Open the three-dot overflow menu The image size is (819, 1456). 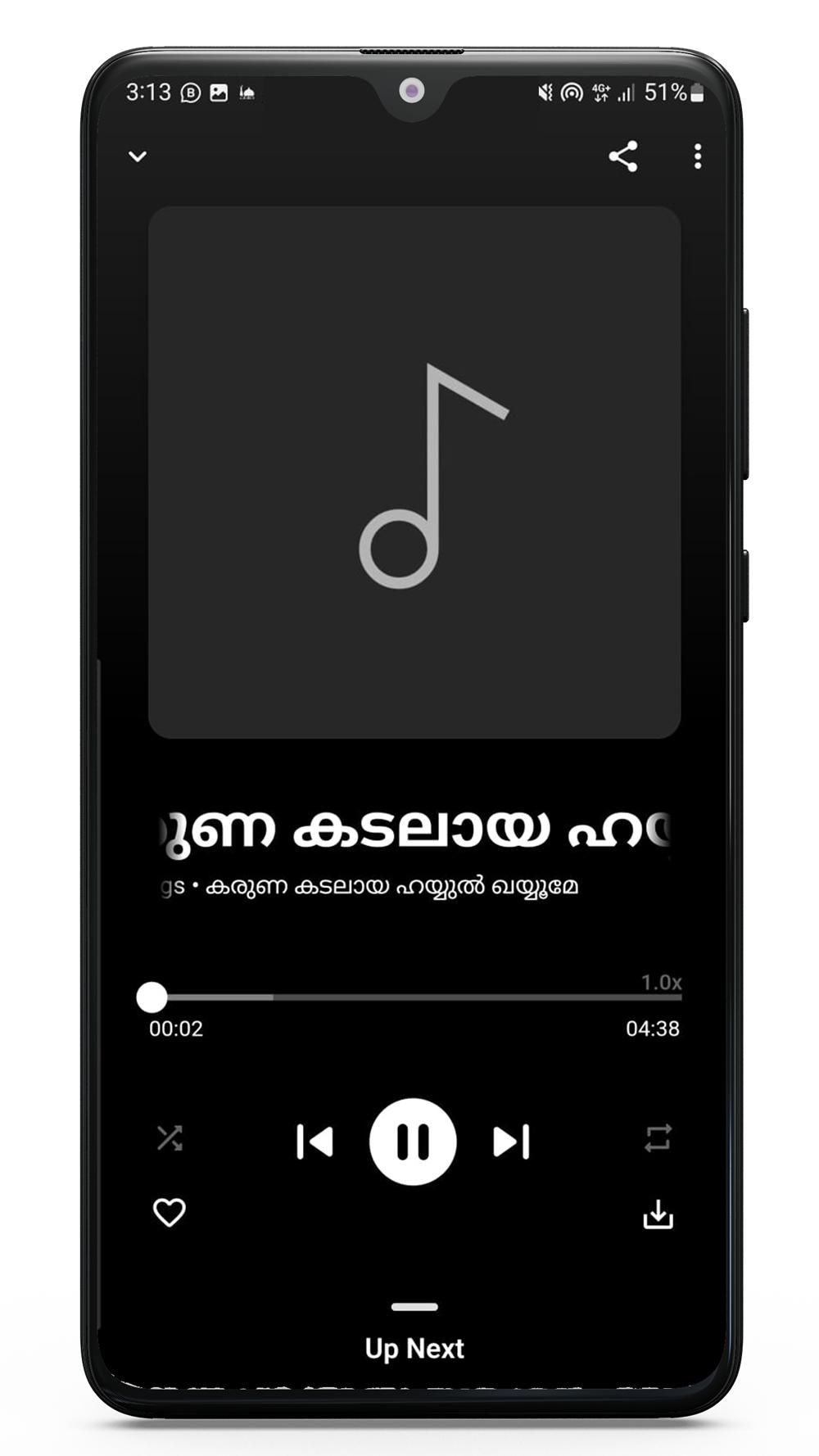697,156
